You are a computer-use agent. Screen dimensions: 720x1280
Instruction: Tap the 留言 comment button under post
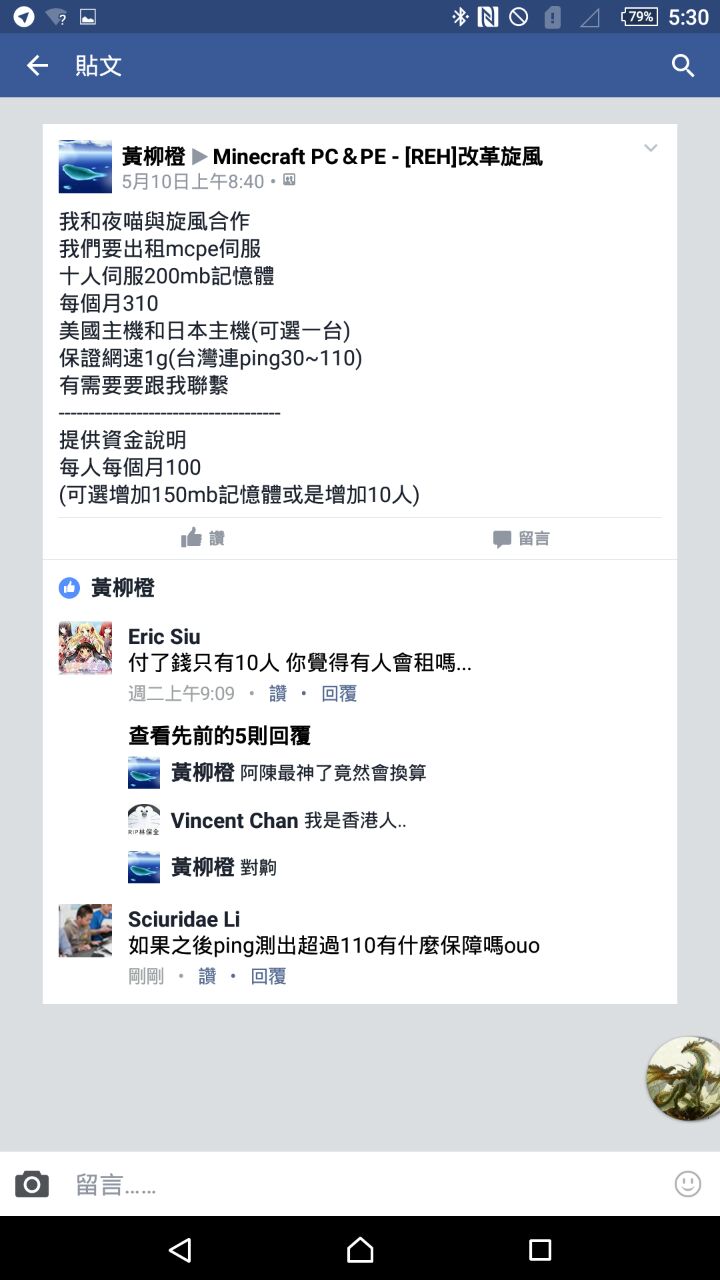point(521,538)
